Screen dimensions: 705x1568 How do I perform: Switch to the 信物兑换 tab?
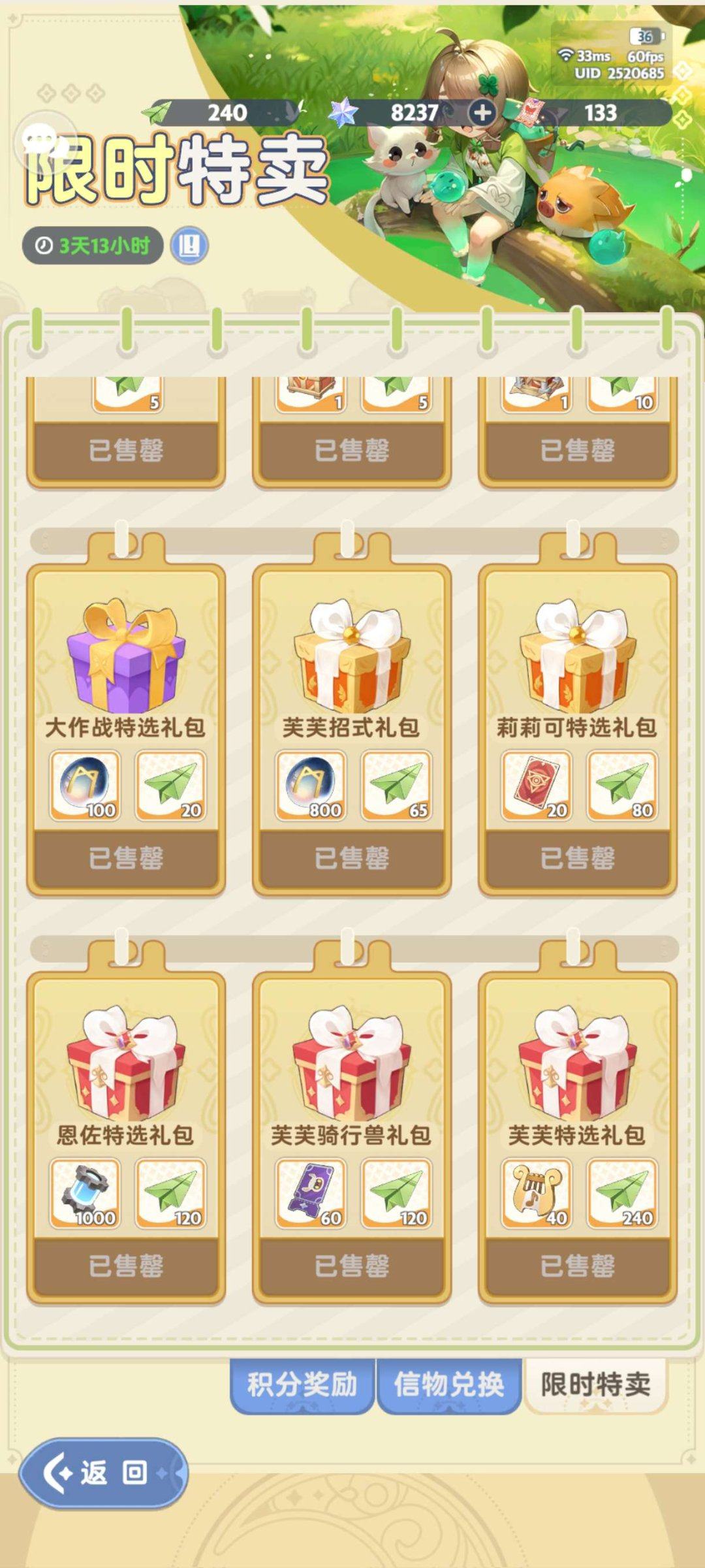pos(449,1384)
